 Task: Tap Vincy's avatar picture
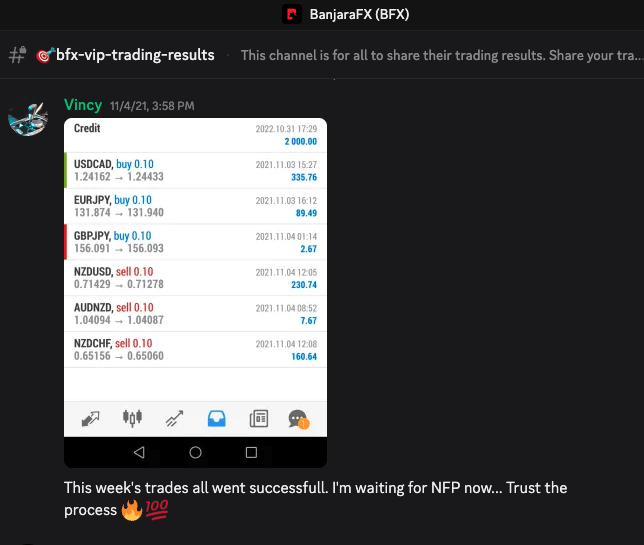pyautogui.click(x=28, y=116)
